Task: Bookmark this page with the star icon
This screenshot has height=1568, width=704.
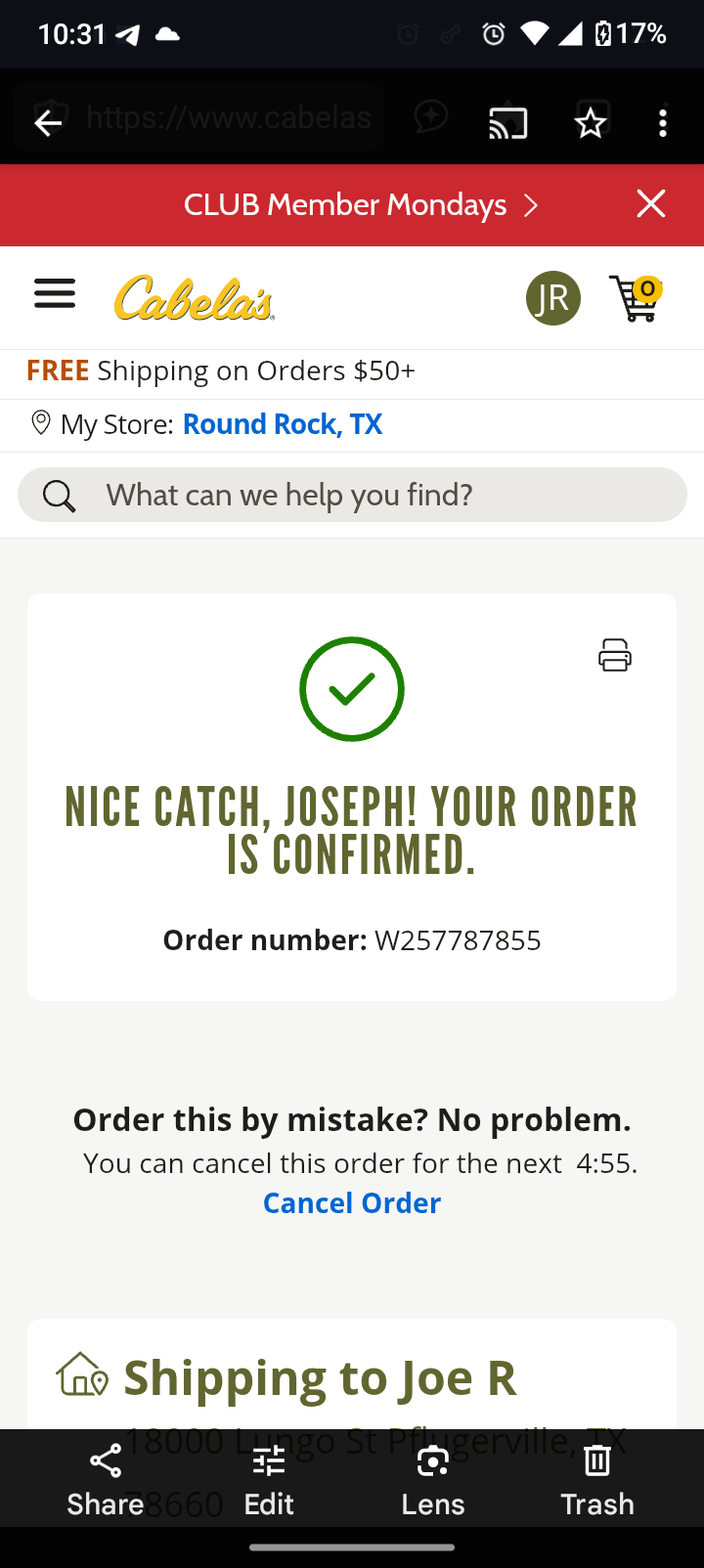Action: click(x=591, y=123)
